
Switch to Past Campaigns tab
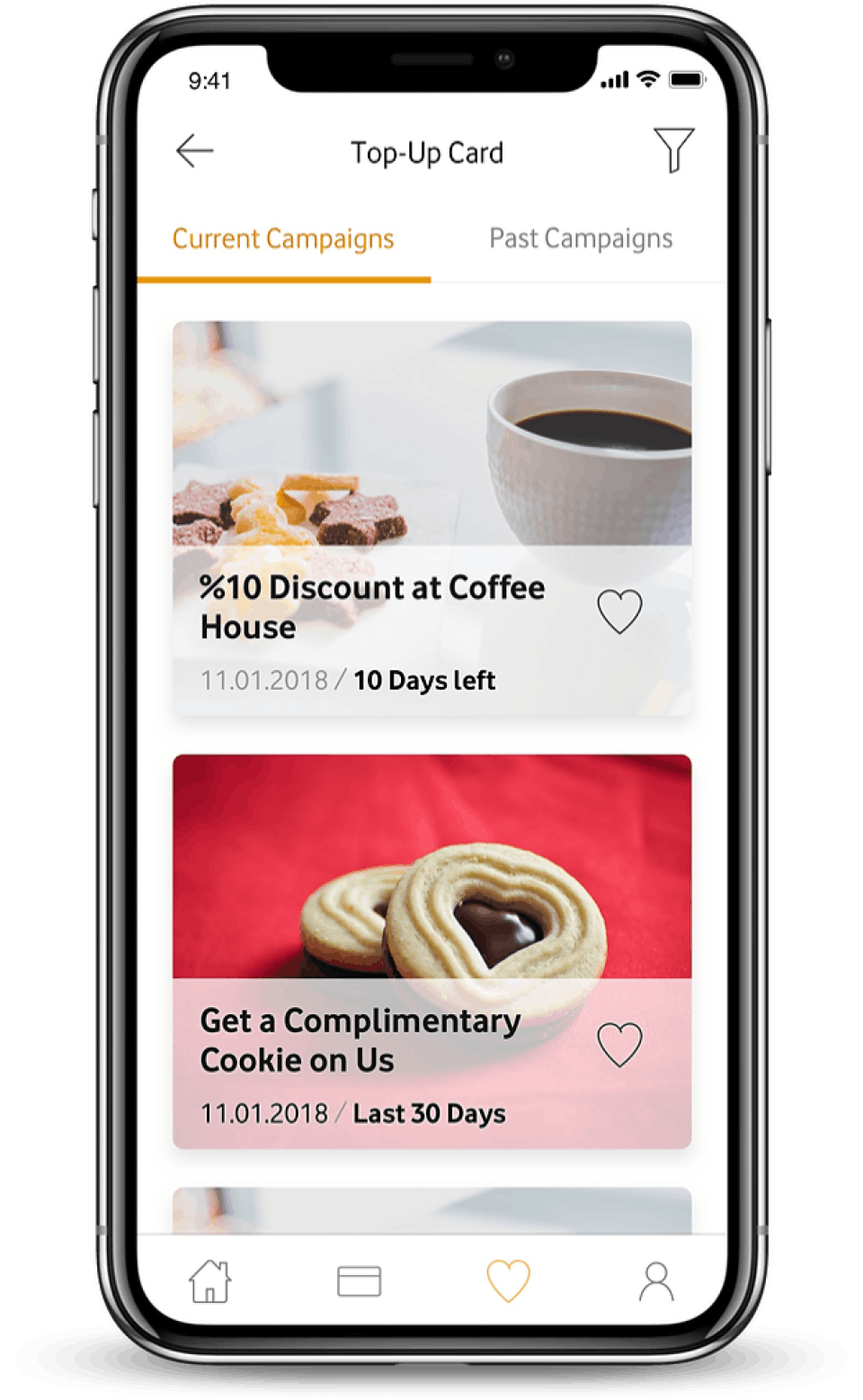click(x=581, y=238)
